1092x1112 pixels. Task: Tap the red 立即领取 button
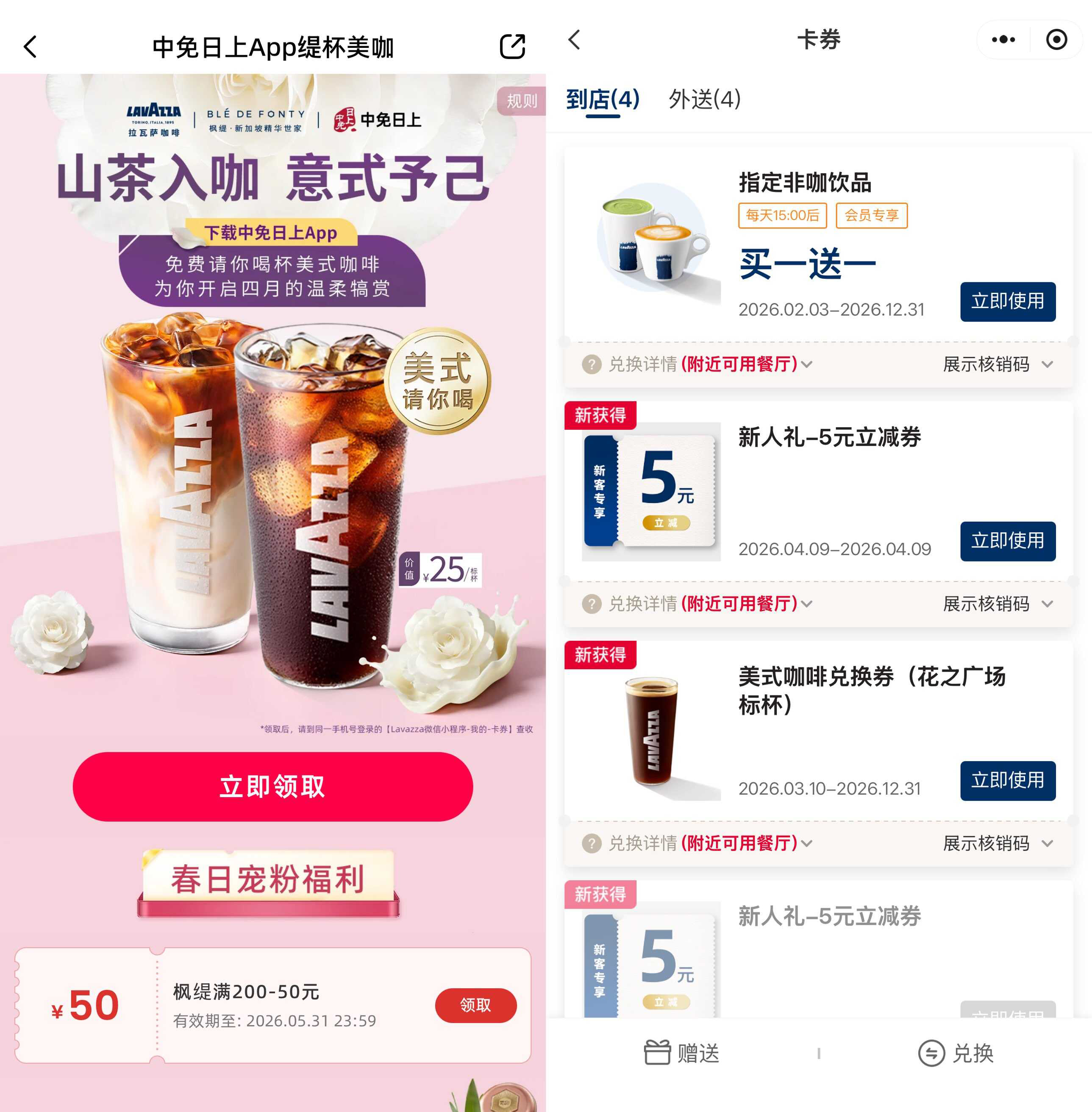click(272, 786)
